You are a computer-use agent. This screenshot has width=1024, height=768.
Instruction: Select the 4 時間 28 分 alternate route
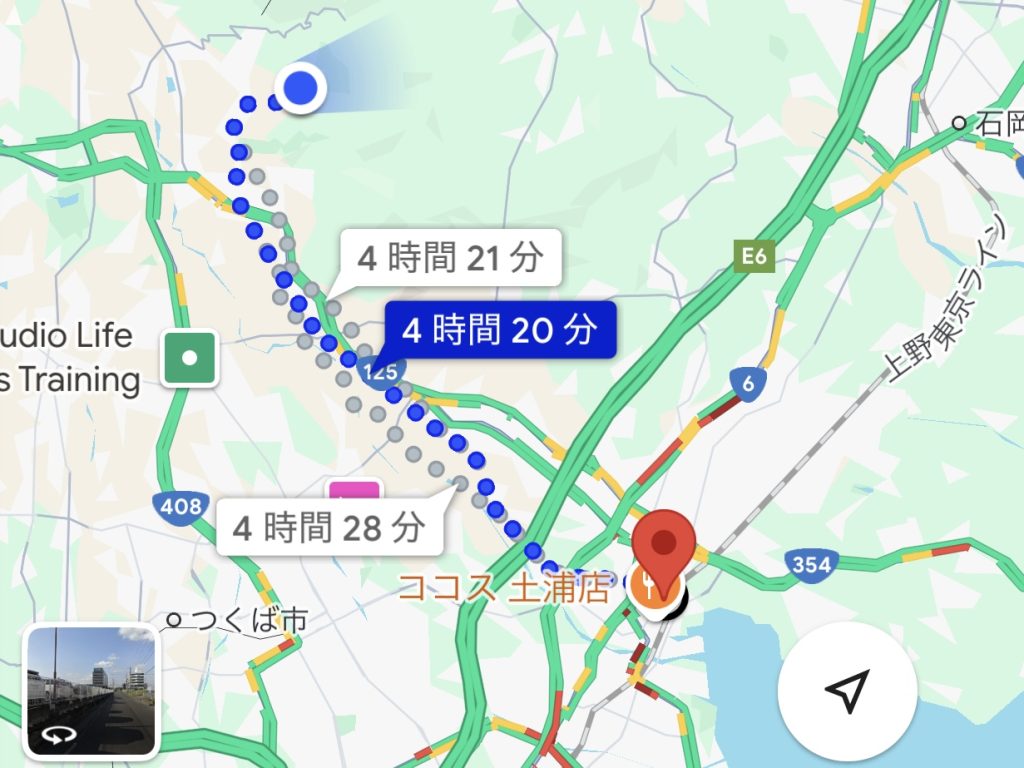tap(330, 527)
